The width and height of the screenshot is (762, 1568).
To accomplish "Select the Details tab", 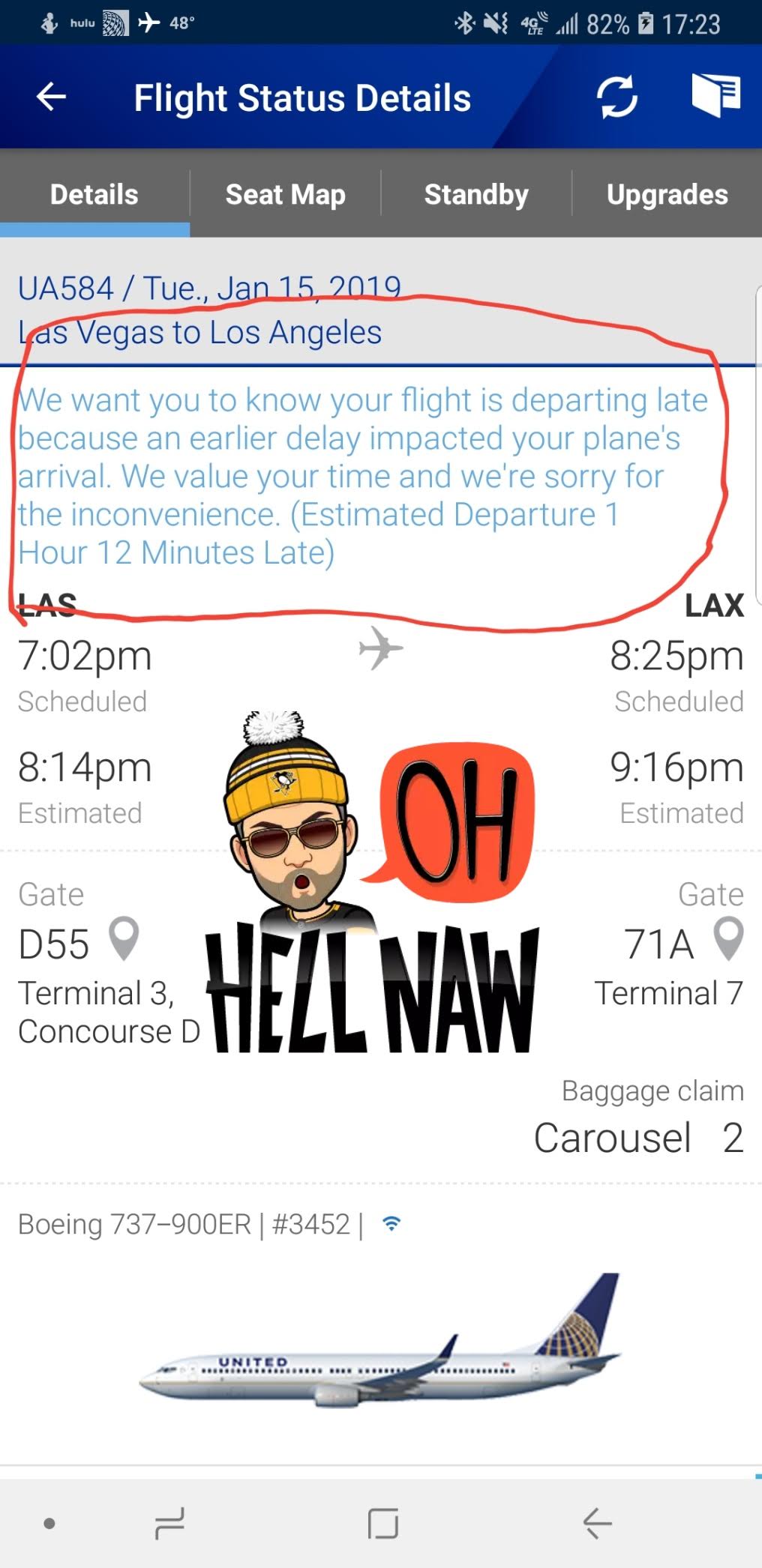I will (x=94, y=195).
